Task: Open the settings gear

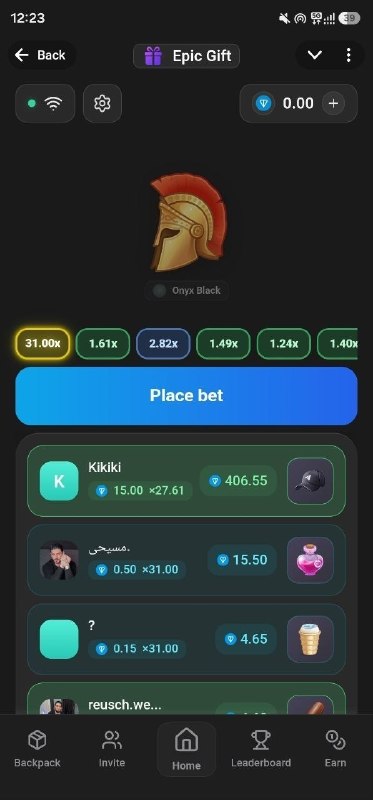Action: click(x=103, y=104)
